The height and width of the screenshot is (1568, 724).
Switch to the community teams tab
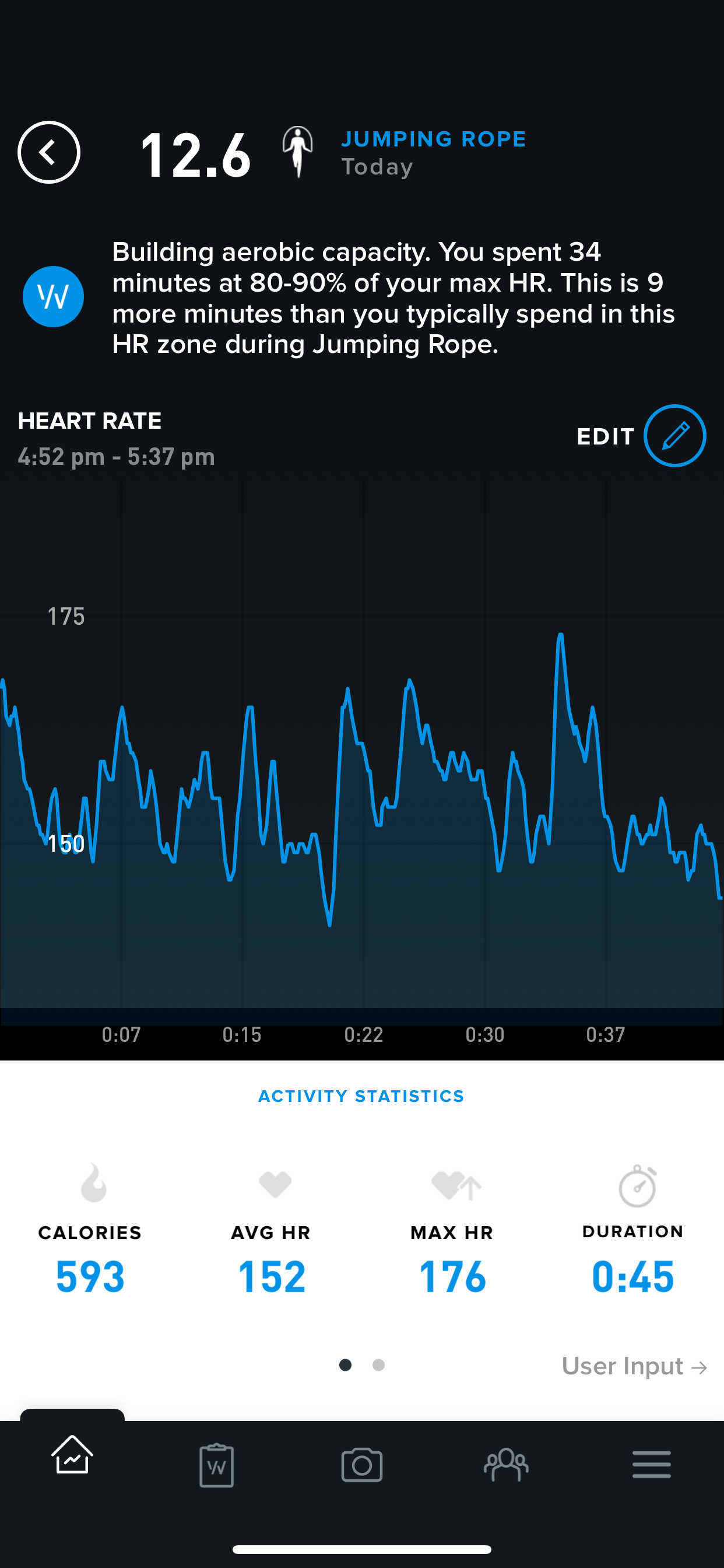click(506, 1465)
